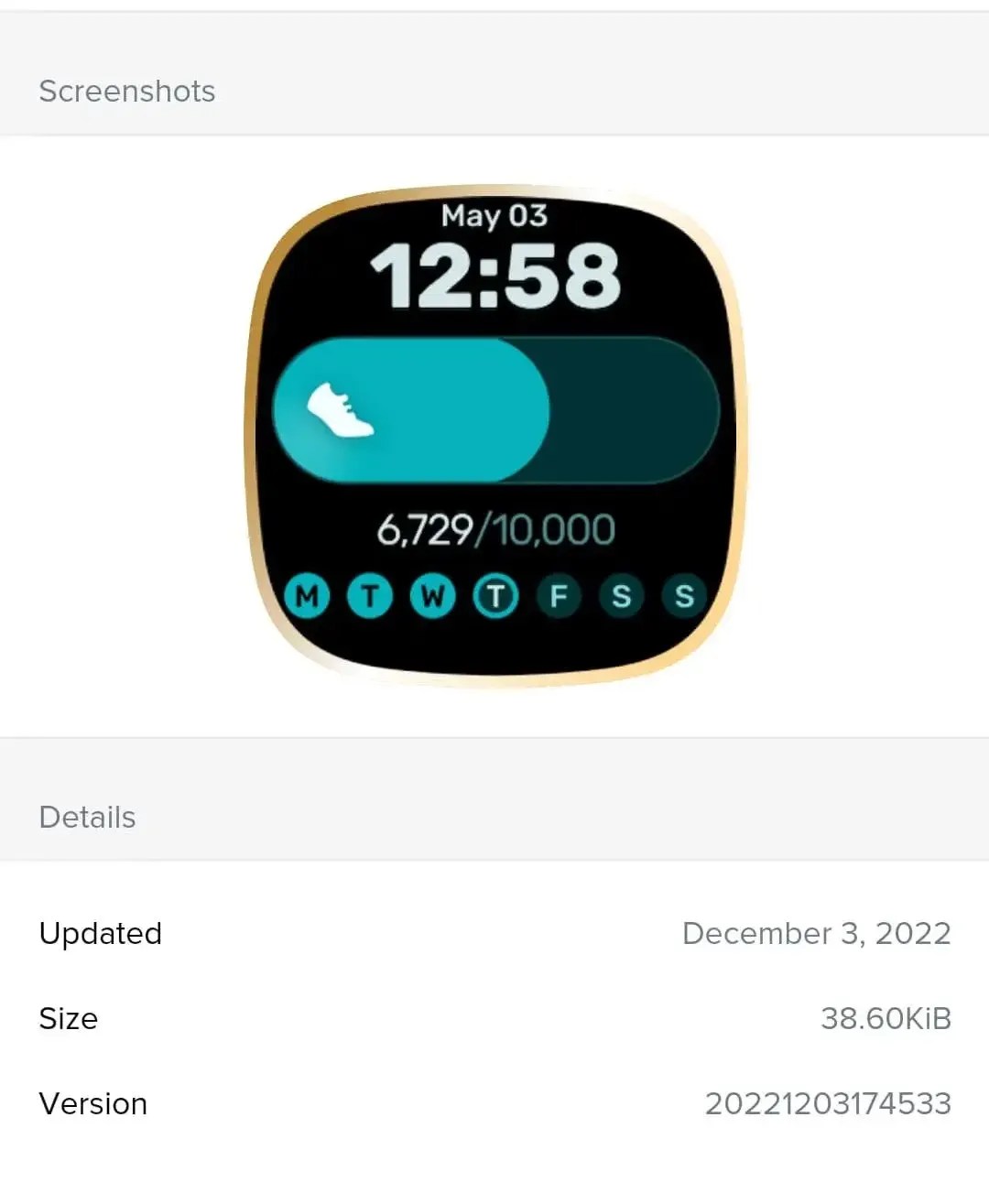
Task: Open the watch face screenshot preview
Action: click(494, 430)
